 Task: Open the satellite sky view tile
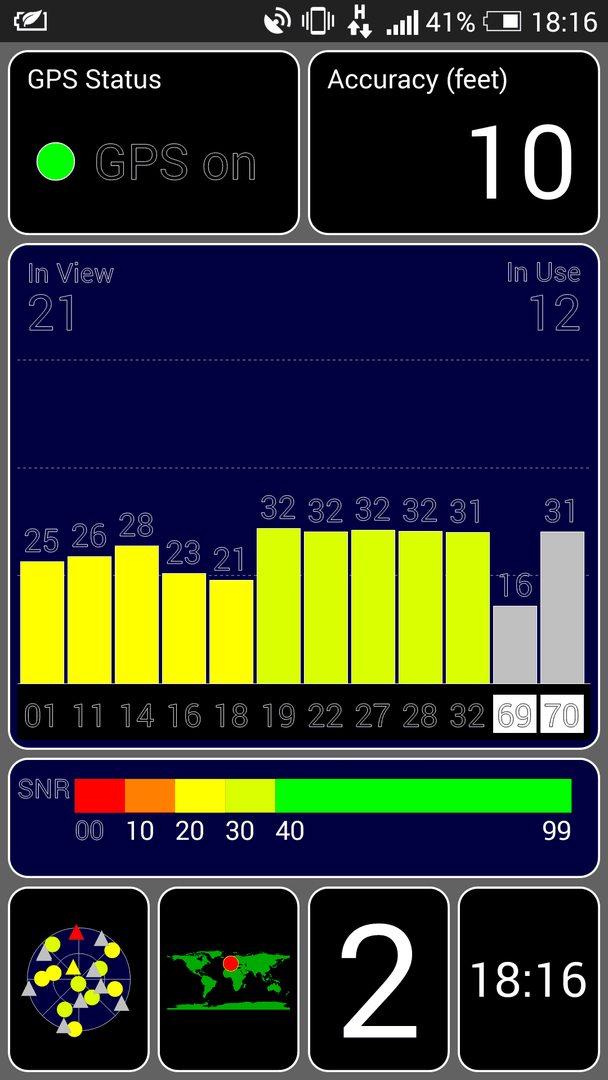[78, 979]
